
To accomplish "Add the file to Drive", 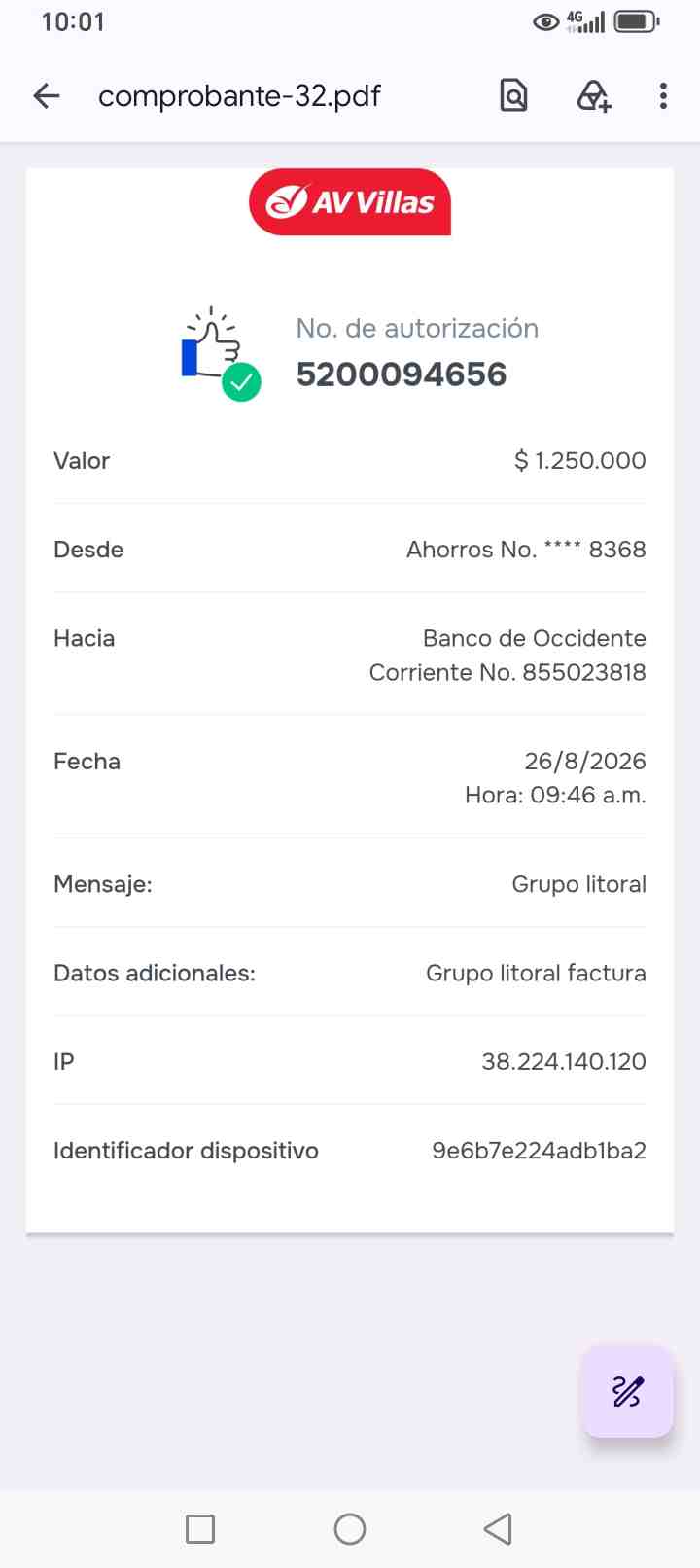I will tap(593, 95).
